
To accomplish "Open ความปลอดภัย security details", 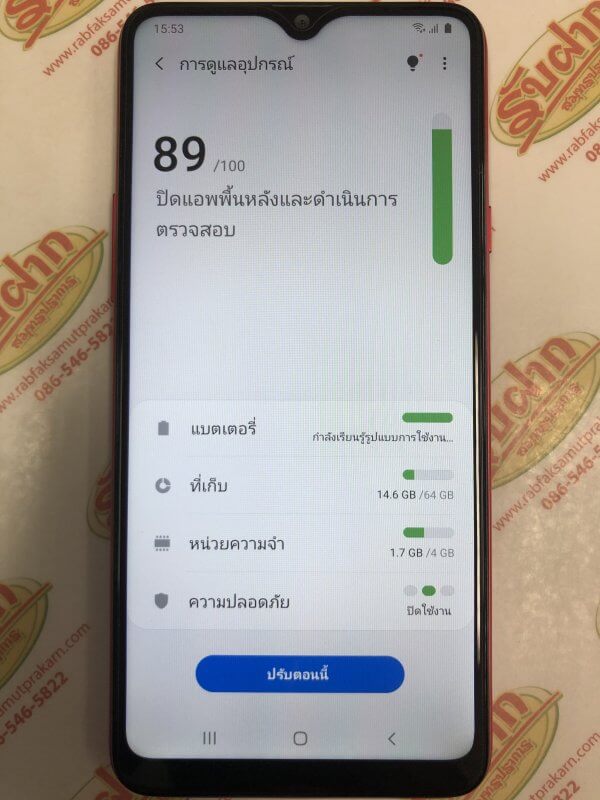I will coord(300,601).
